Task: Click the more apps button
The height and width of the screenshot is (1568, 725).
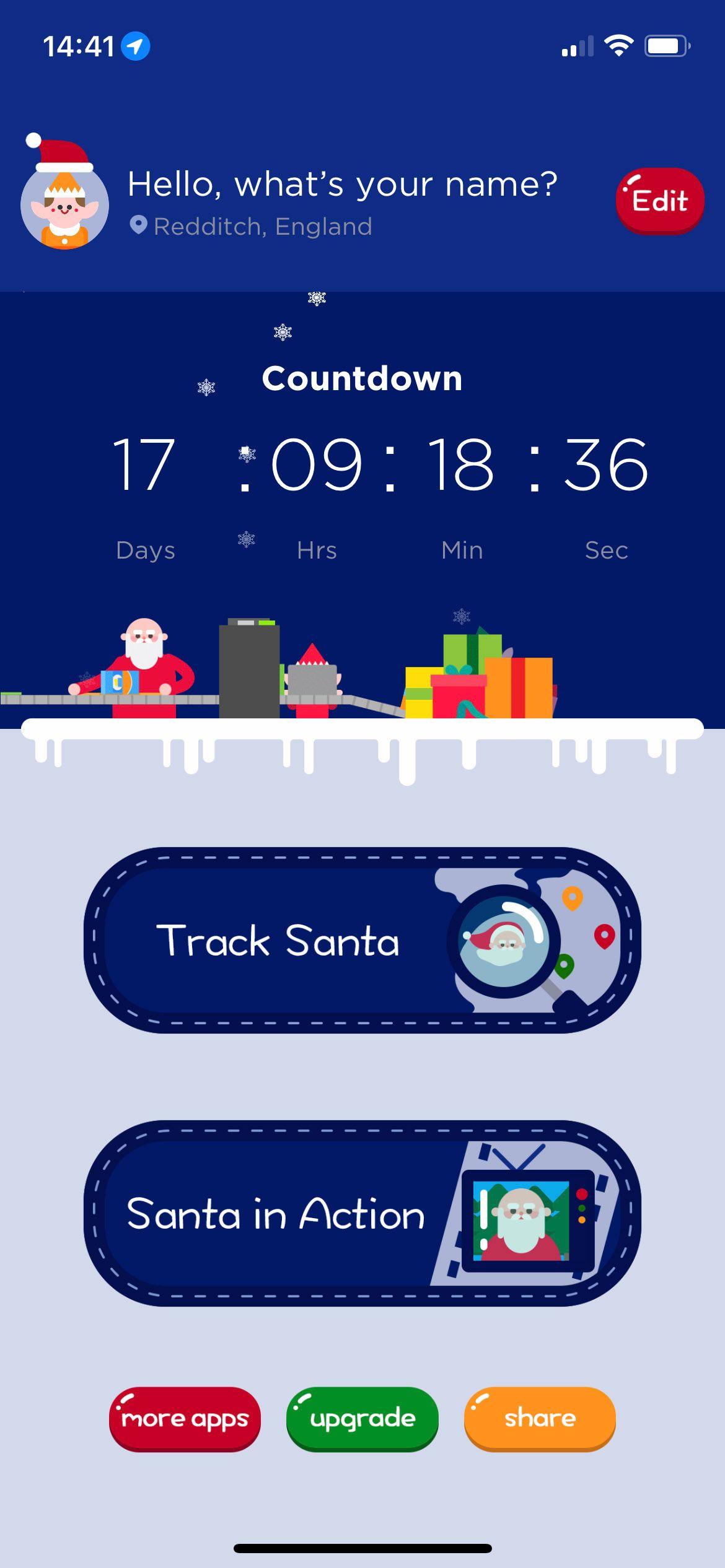Action: coord(184,1418)
